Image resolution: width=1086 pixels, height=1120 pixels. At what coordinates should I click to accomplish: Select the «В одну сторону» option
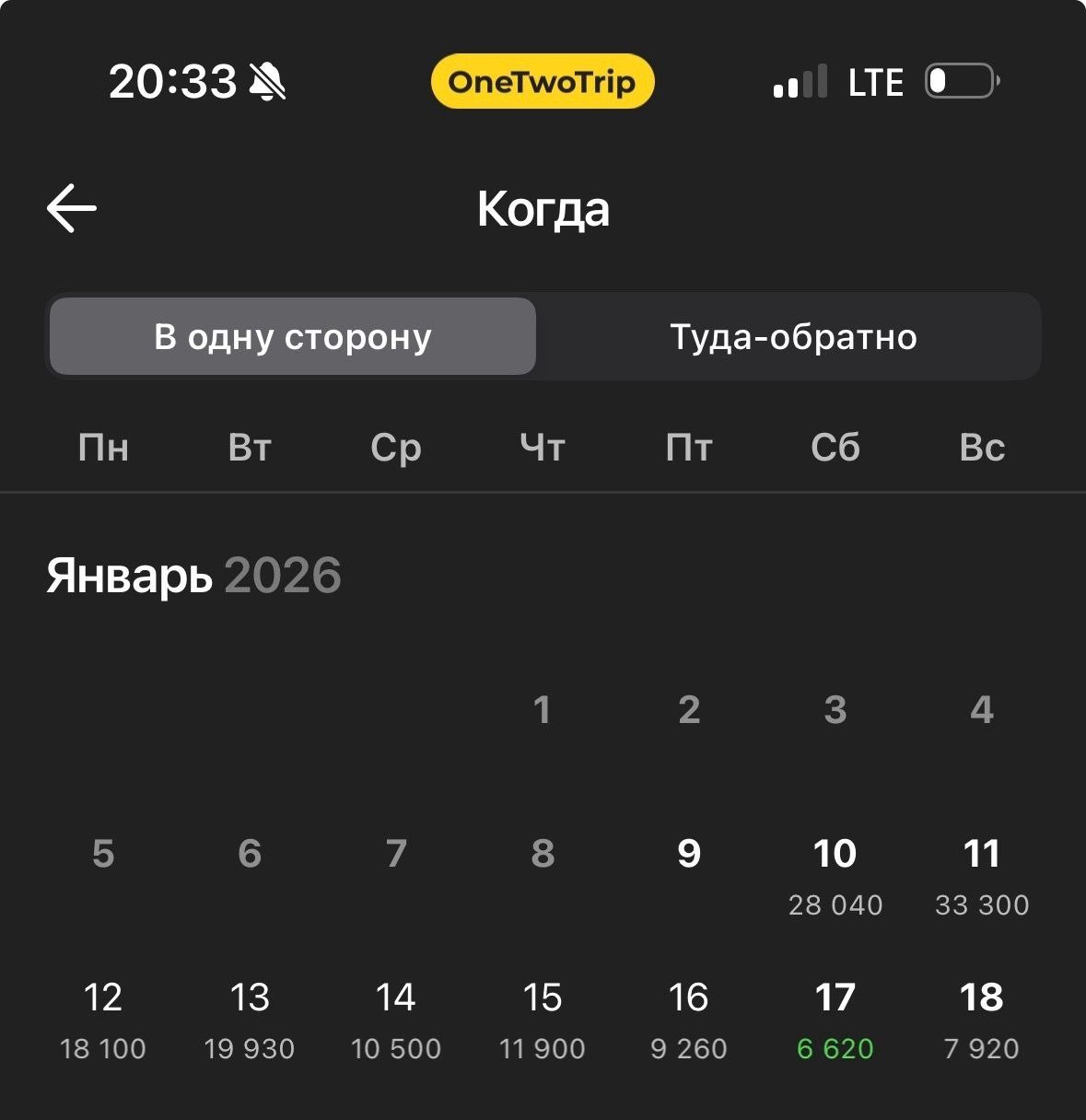293,337
